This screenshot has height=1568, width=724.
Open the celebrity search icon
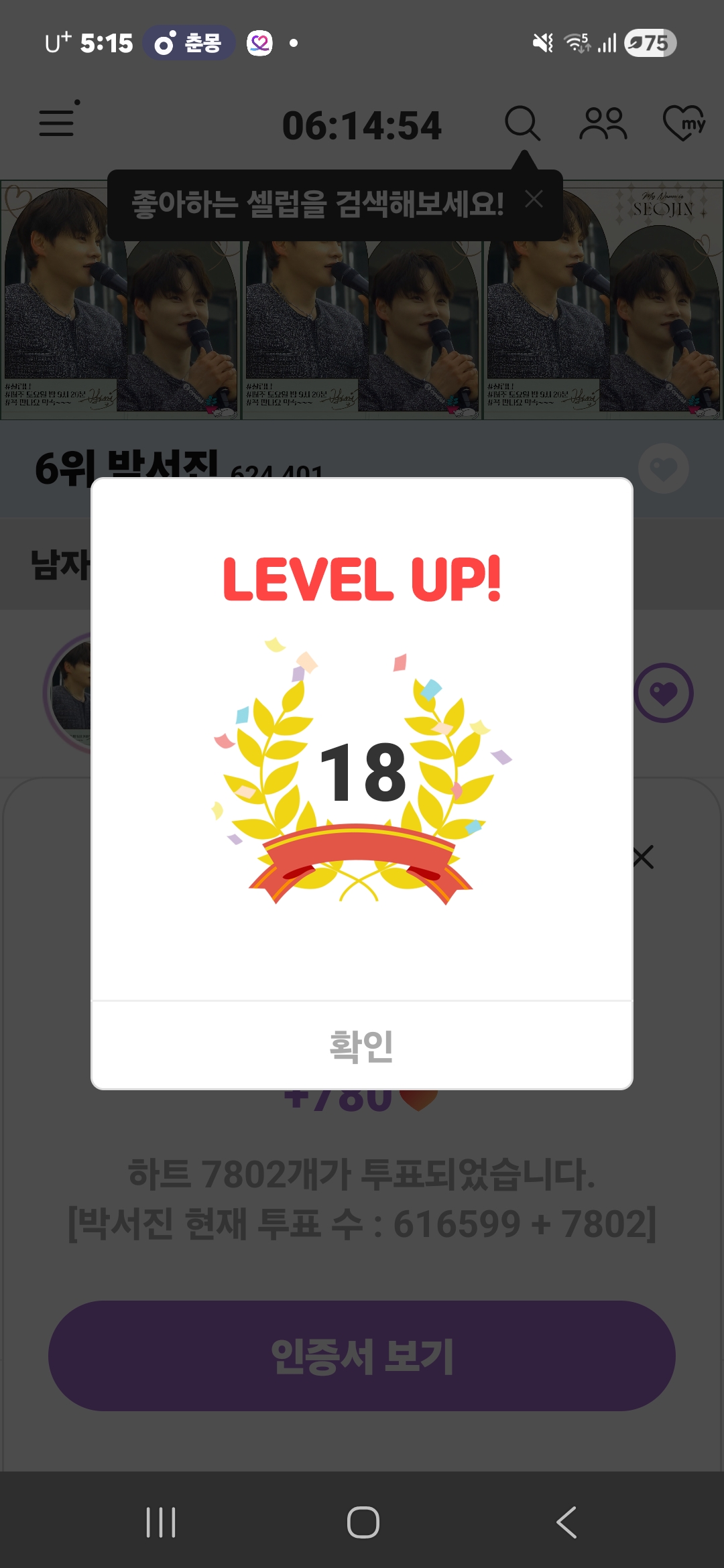[522, 123]
